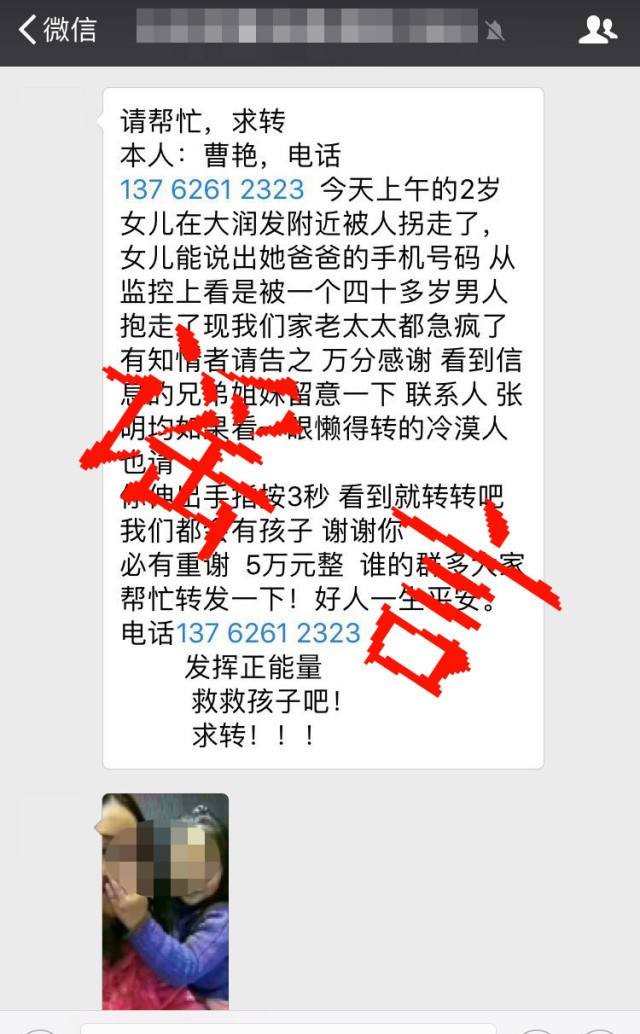Go back to the 微信 chat list
The image size is (640, 1034).
(57, 30)
